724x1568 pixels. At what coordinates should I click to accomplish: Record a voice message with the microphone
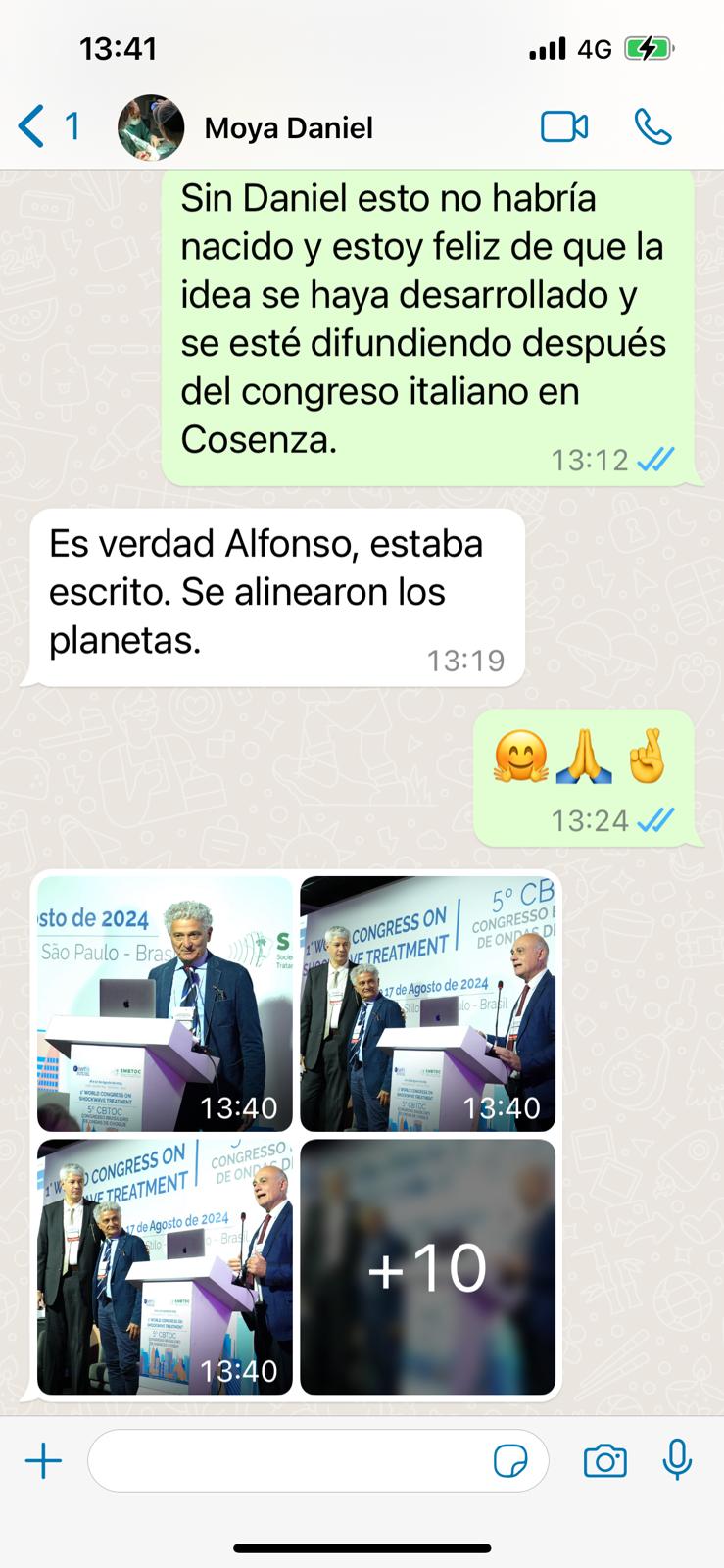pos(678,1461)
